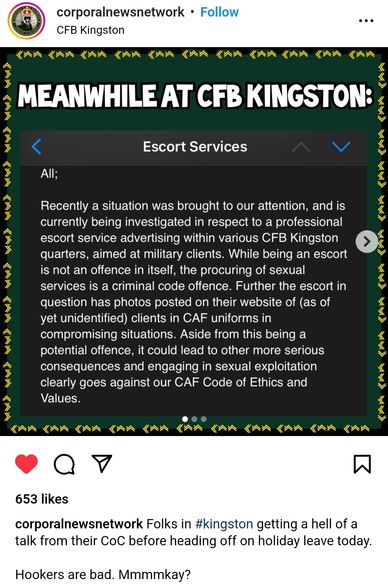Open the #kingston hashtag
This screenshot has height=587, width=388.
(x=224, y=523)
